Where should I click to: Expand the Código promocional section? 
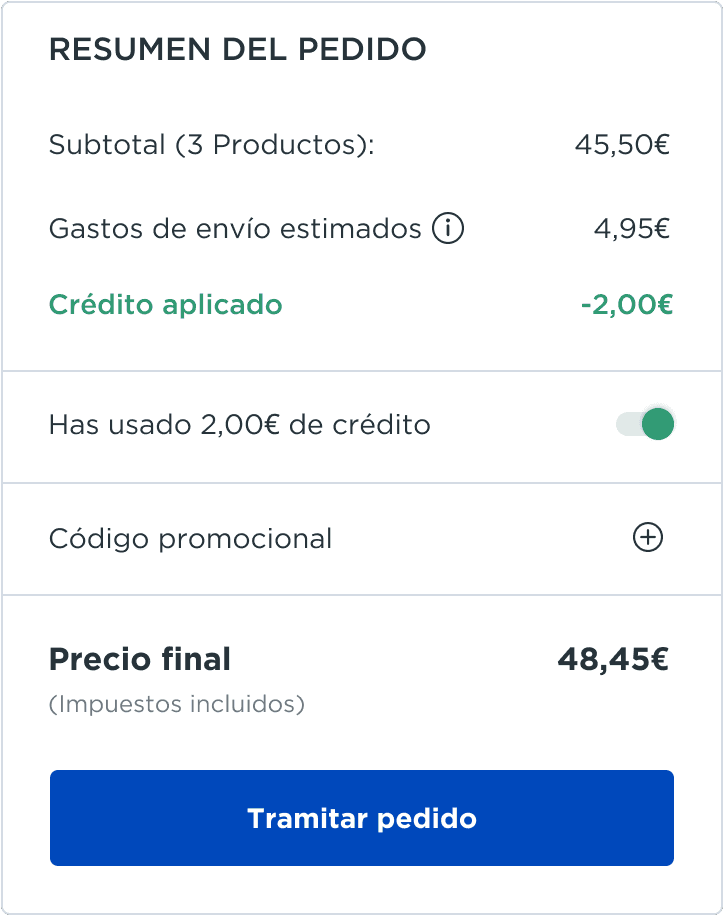click(647, 537)
